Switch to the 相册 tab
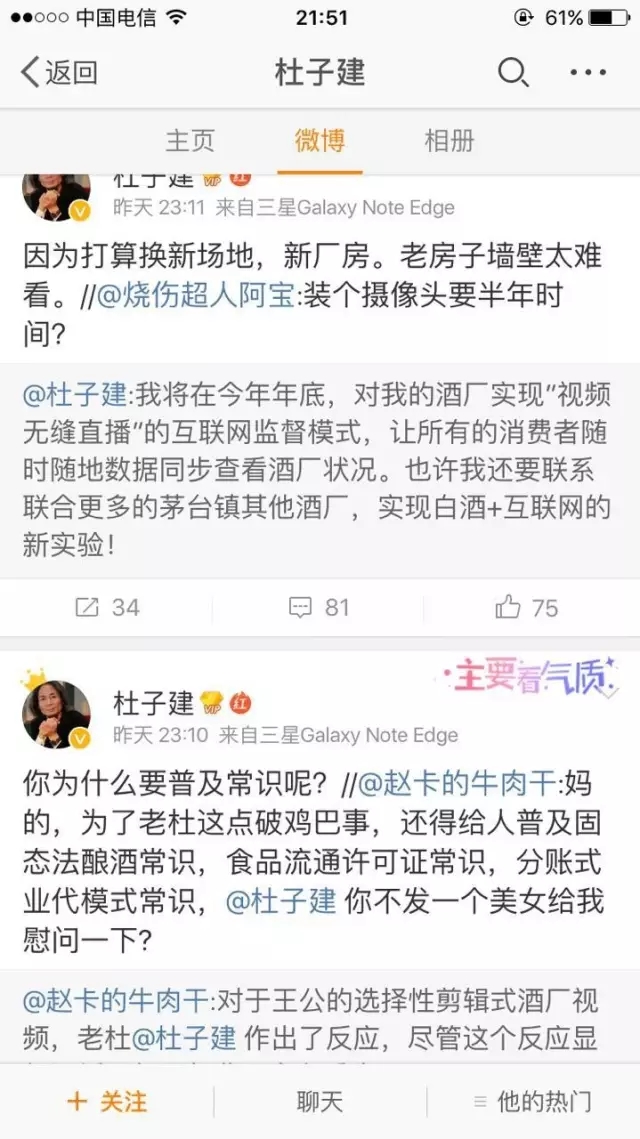The image size is (640, 1139). tap(449, 140)
